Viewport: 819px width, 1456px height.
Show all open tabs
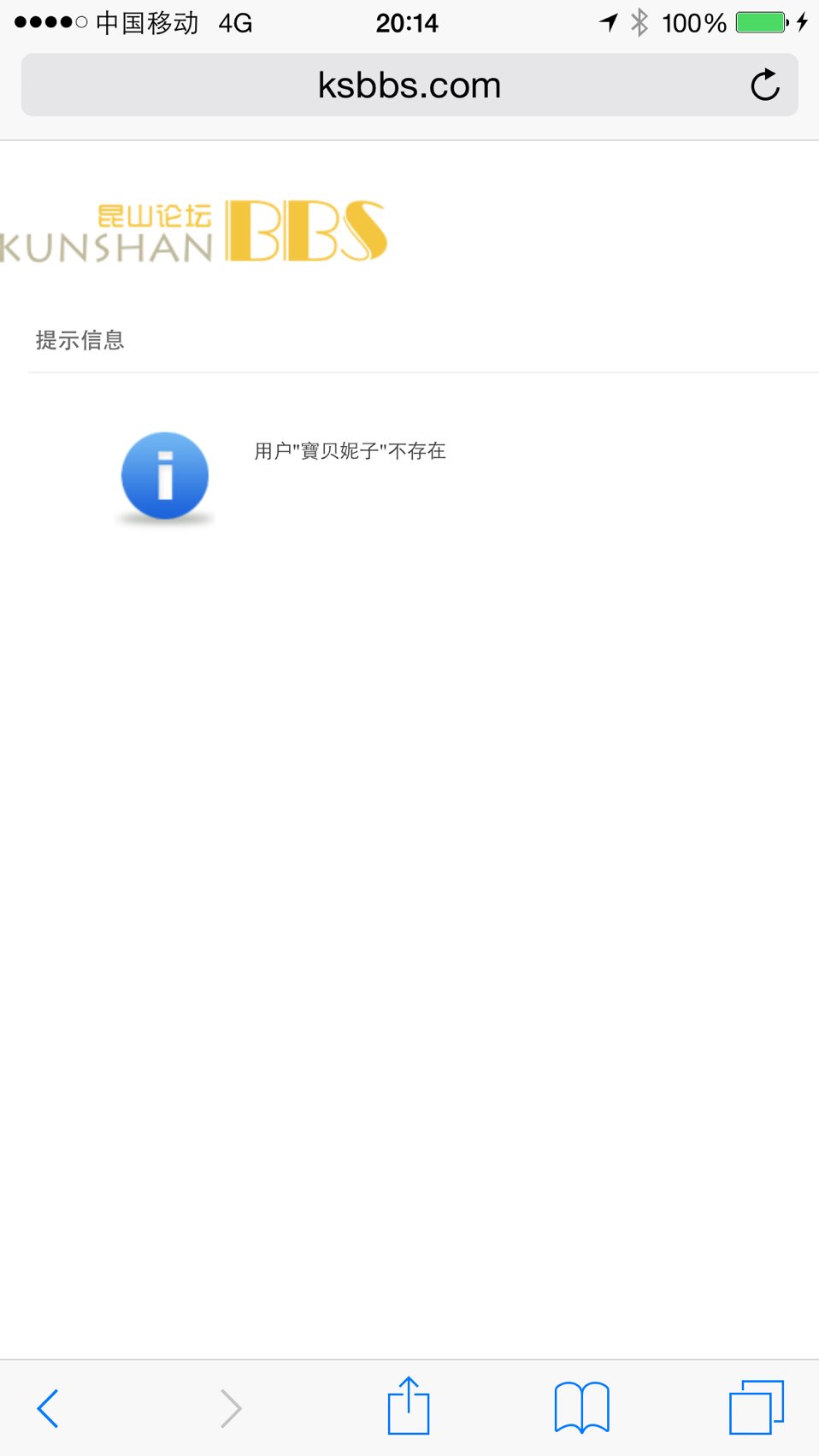[757, 1407]
